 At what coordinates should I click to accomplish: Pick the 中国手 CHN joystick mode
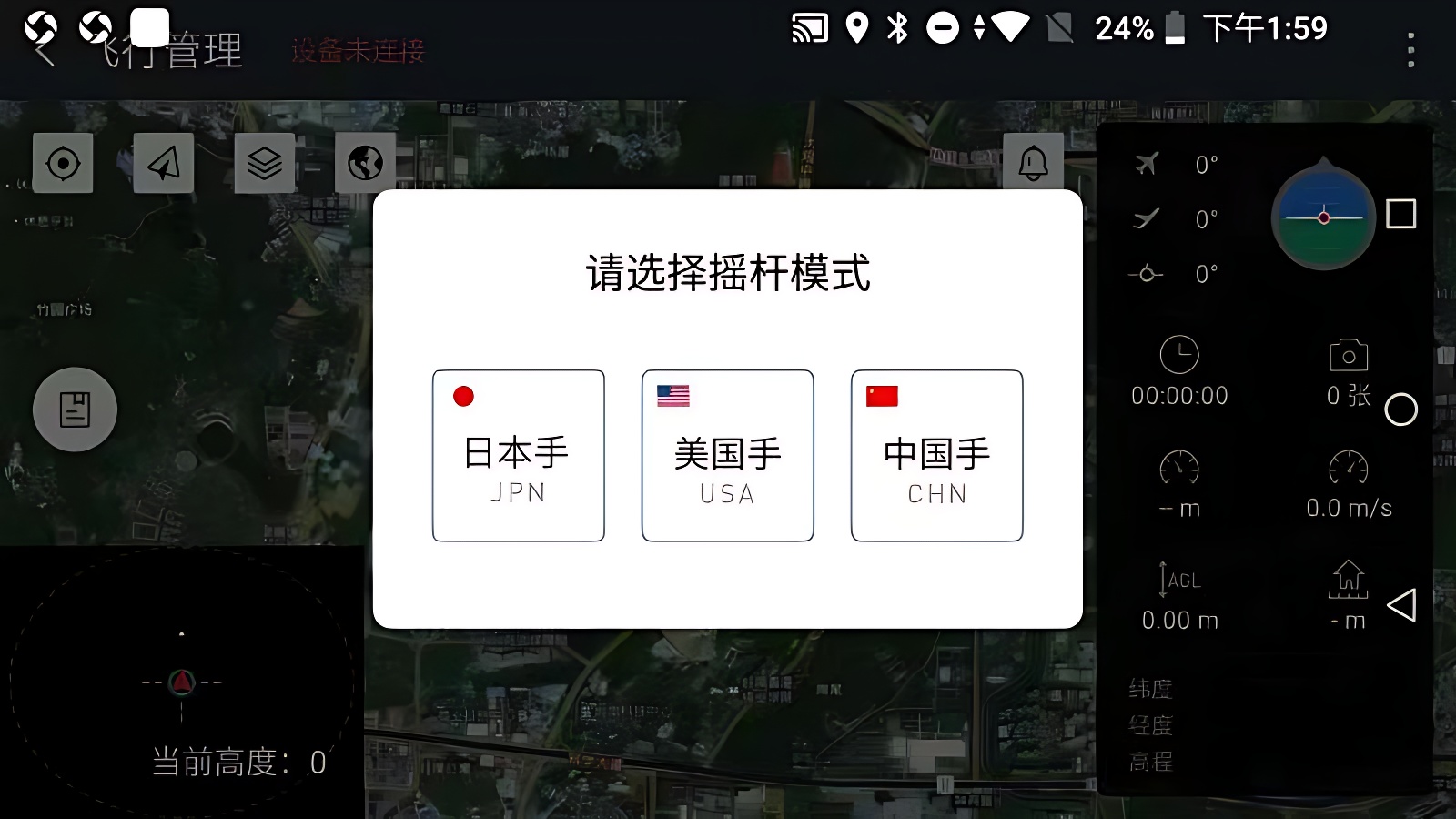pos(936,455)
